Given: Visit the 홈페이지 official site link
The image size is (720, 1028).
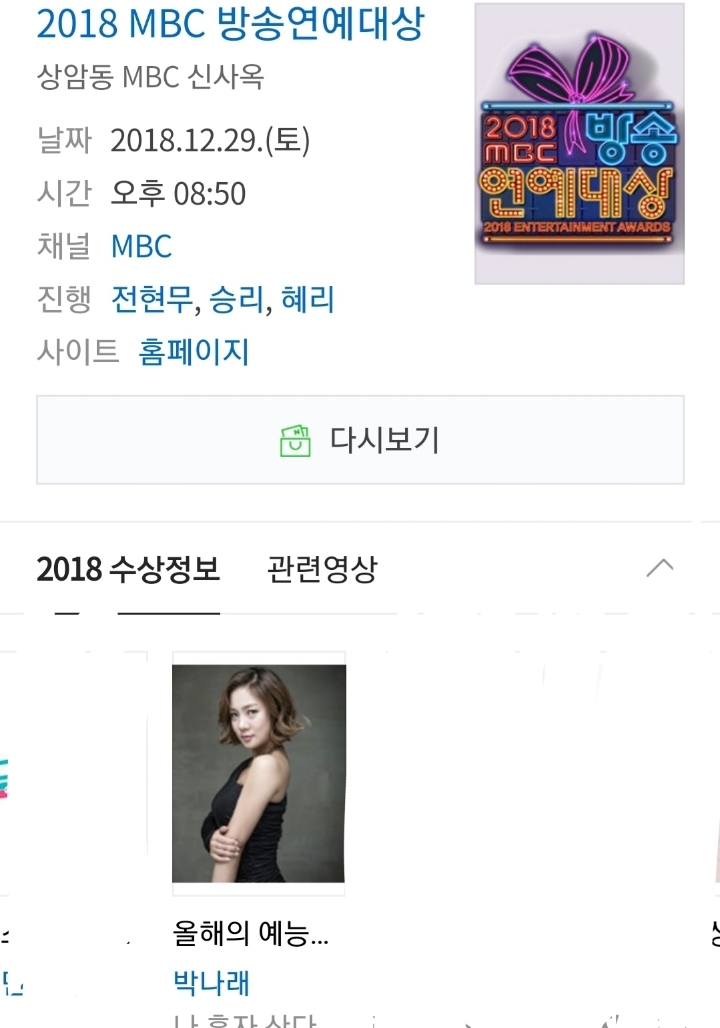Looking at the screenshot, I should click(x=196, y=354).
